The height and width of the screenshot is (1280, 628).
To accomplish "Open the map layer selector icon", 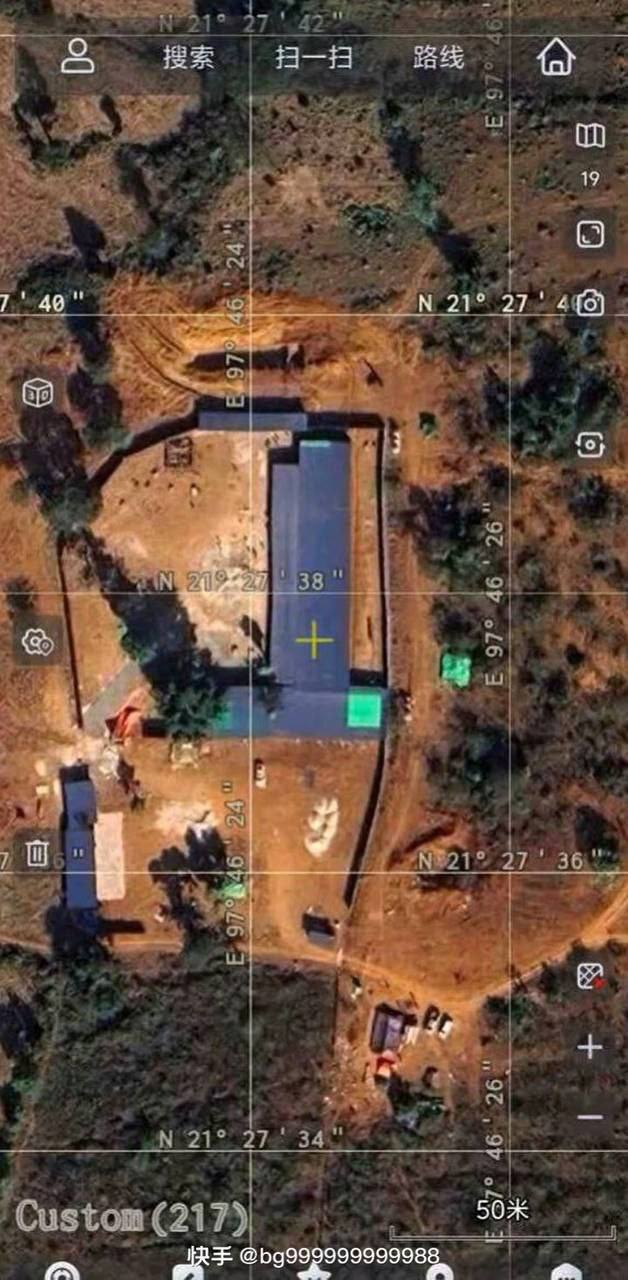I will pyautogui.click(x=590, y=136).
